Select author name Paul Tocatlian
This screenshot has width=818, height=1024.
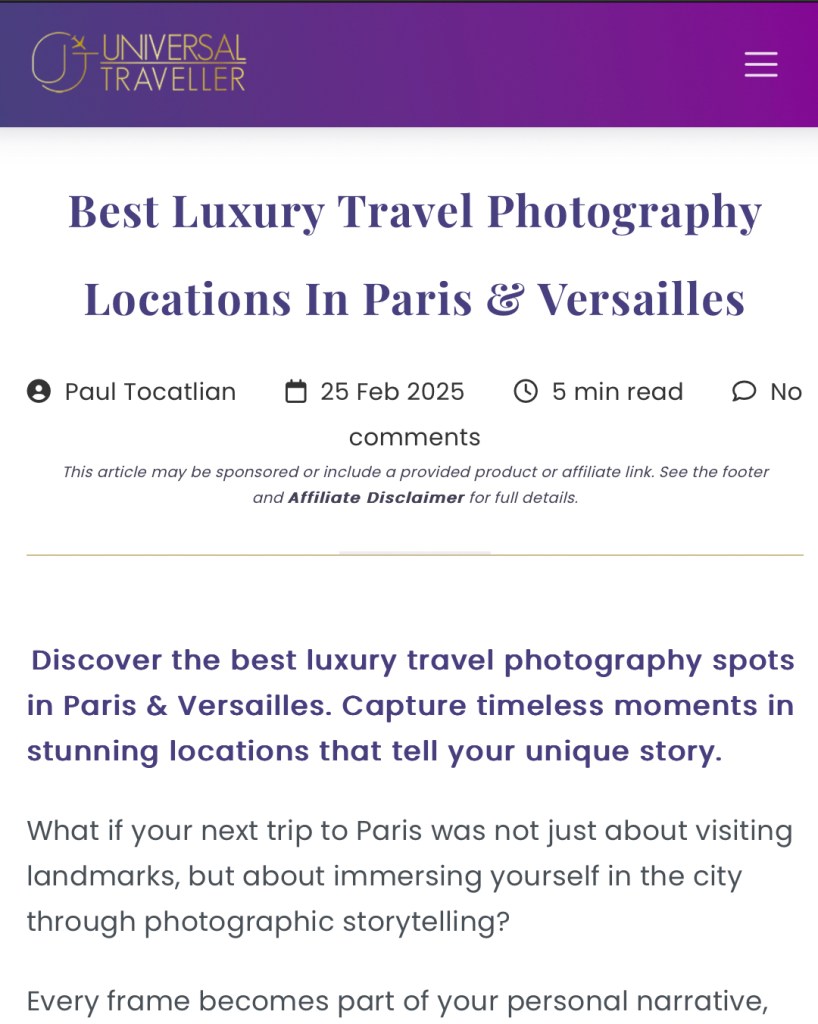pyautogui.click(x=150, y=391)
